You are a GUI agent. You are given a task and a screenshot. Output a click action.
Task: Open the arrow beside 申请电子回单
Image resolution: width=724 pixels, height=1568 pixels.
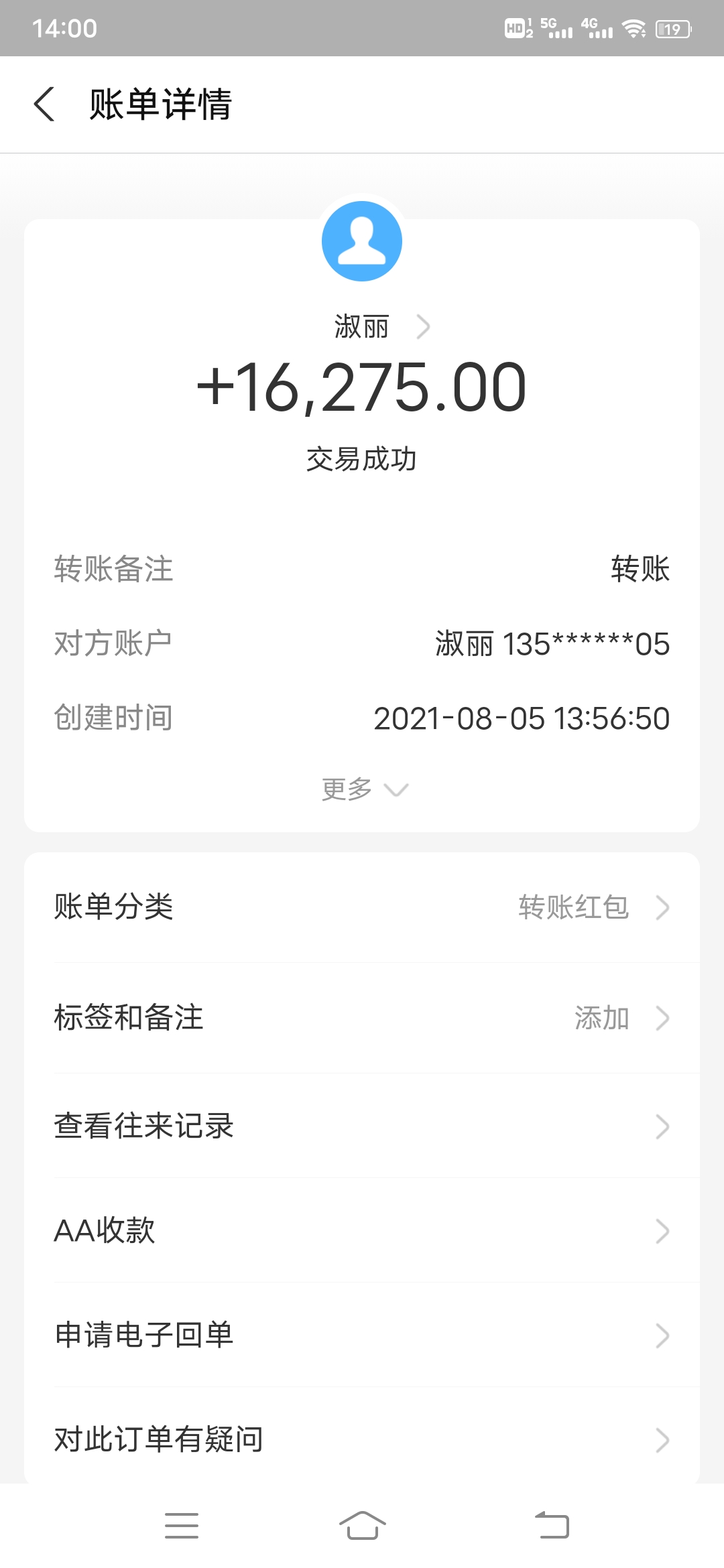(662, 1335)
